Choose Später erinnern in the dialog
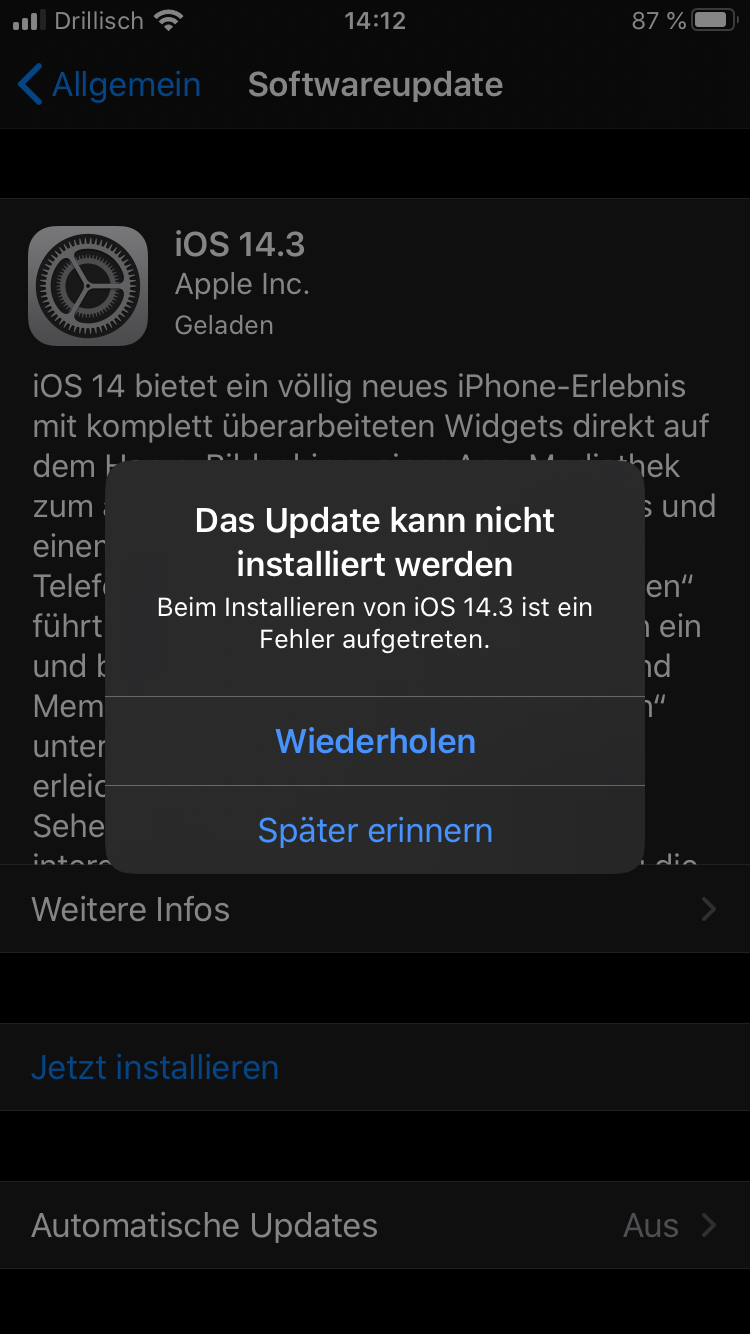The width and height of the screenshot is (750, 1334). [x=375, y=830]
